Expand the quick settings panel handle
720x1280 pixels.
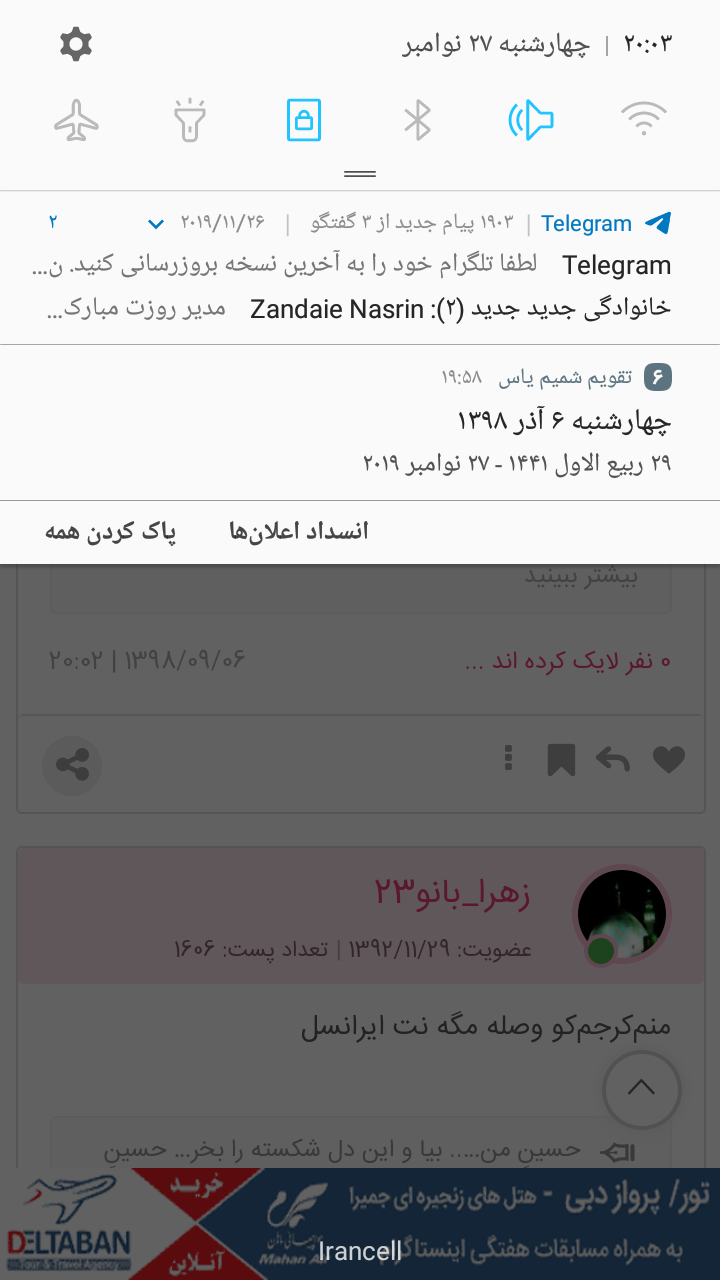[360, 174]
